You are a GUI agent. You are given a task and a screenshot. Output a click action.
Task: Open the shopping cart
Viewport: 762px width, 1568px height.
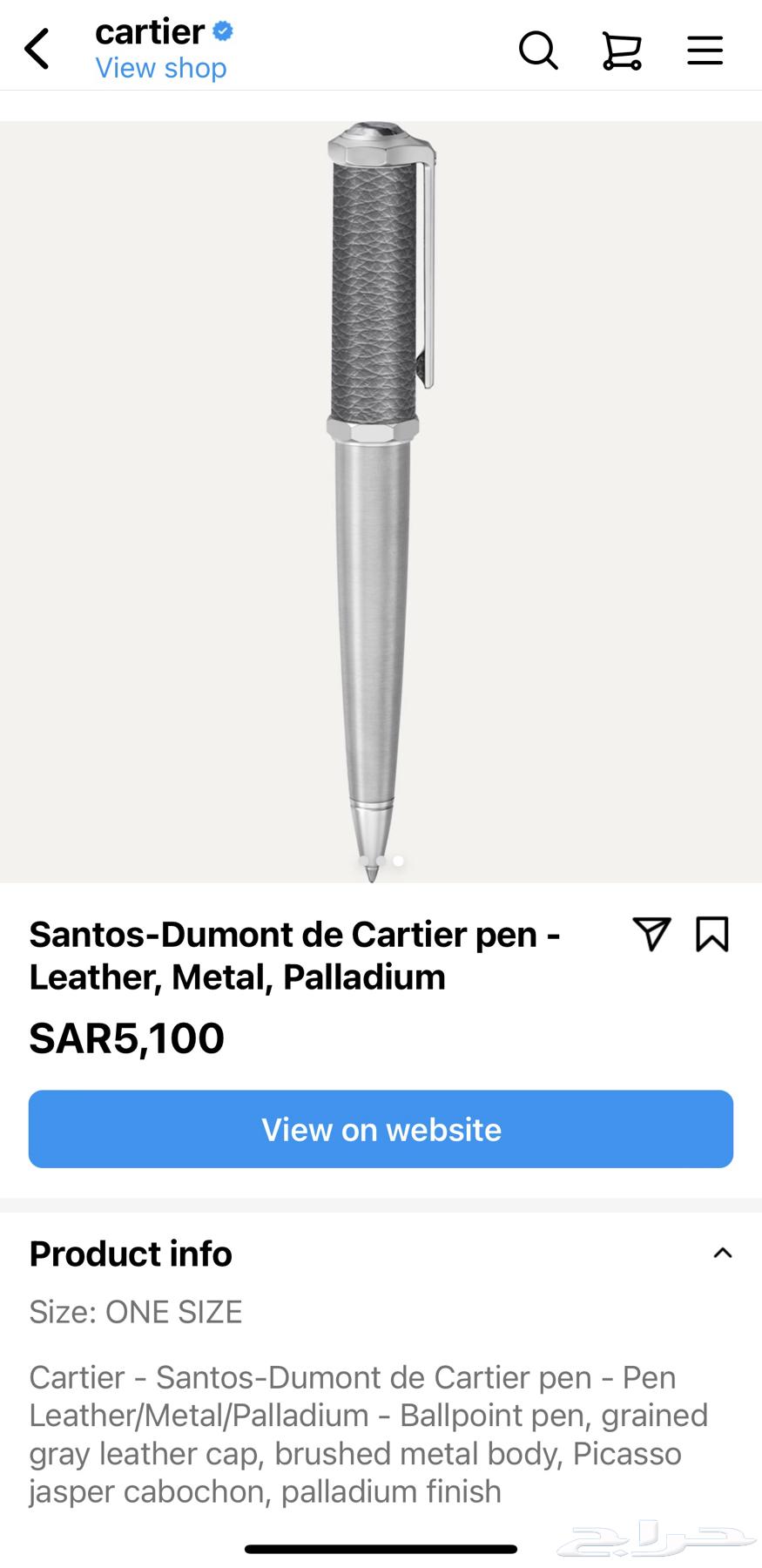pyautogui.click(x=622, y=51)
